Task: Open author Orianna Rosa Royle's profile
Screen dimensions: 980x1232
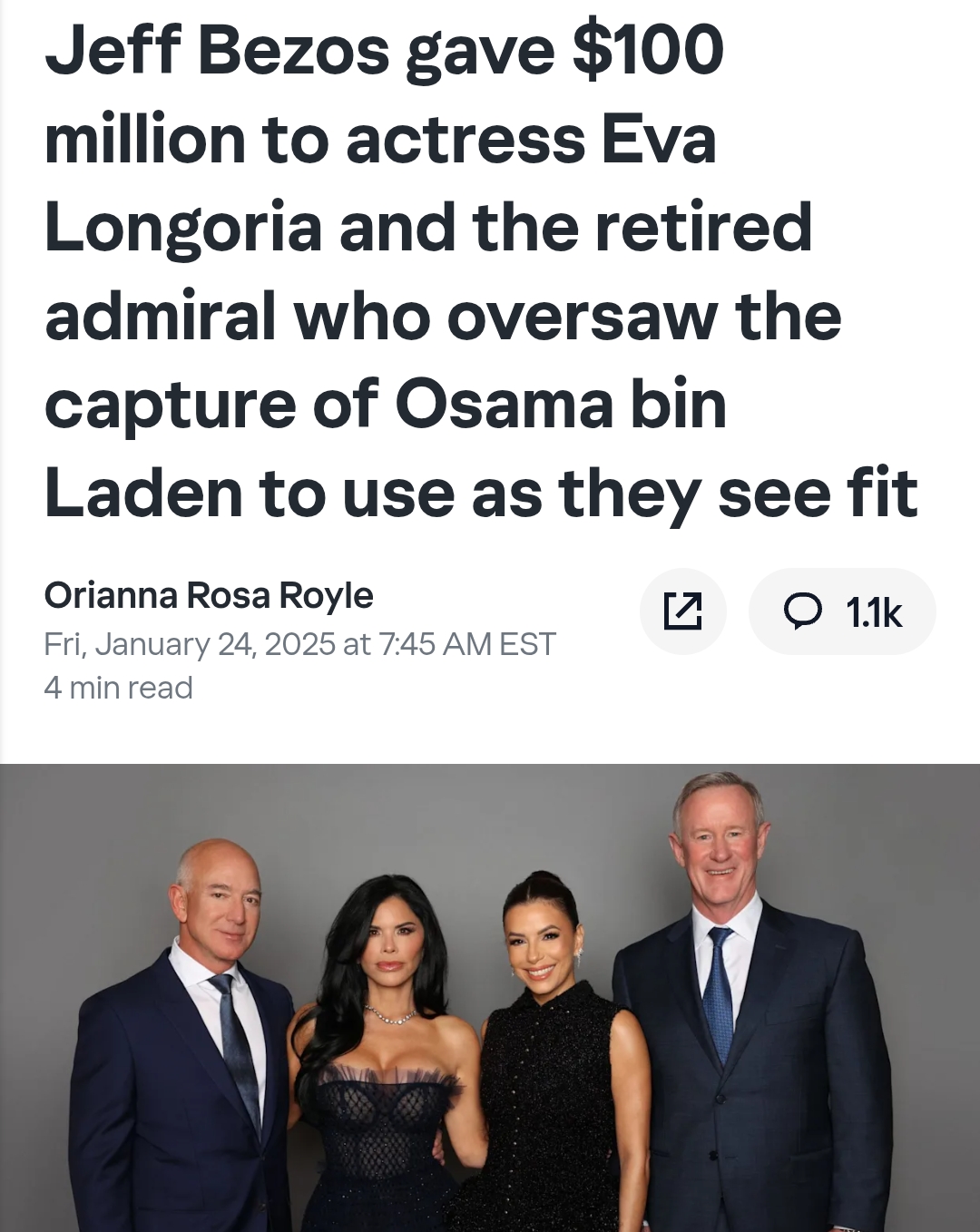Action: [x=209, y=596]
